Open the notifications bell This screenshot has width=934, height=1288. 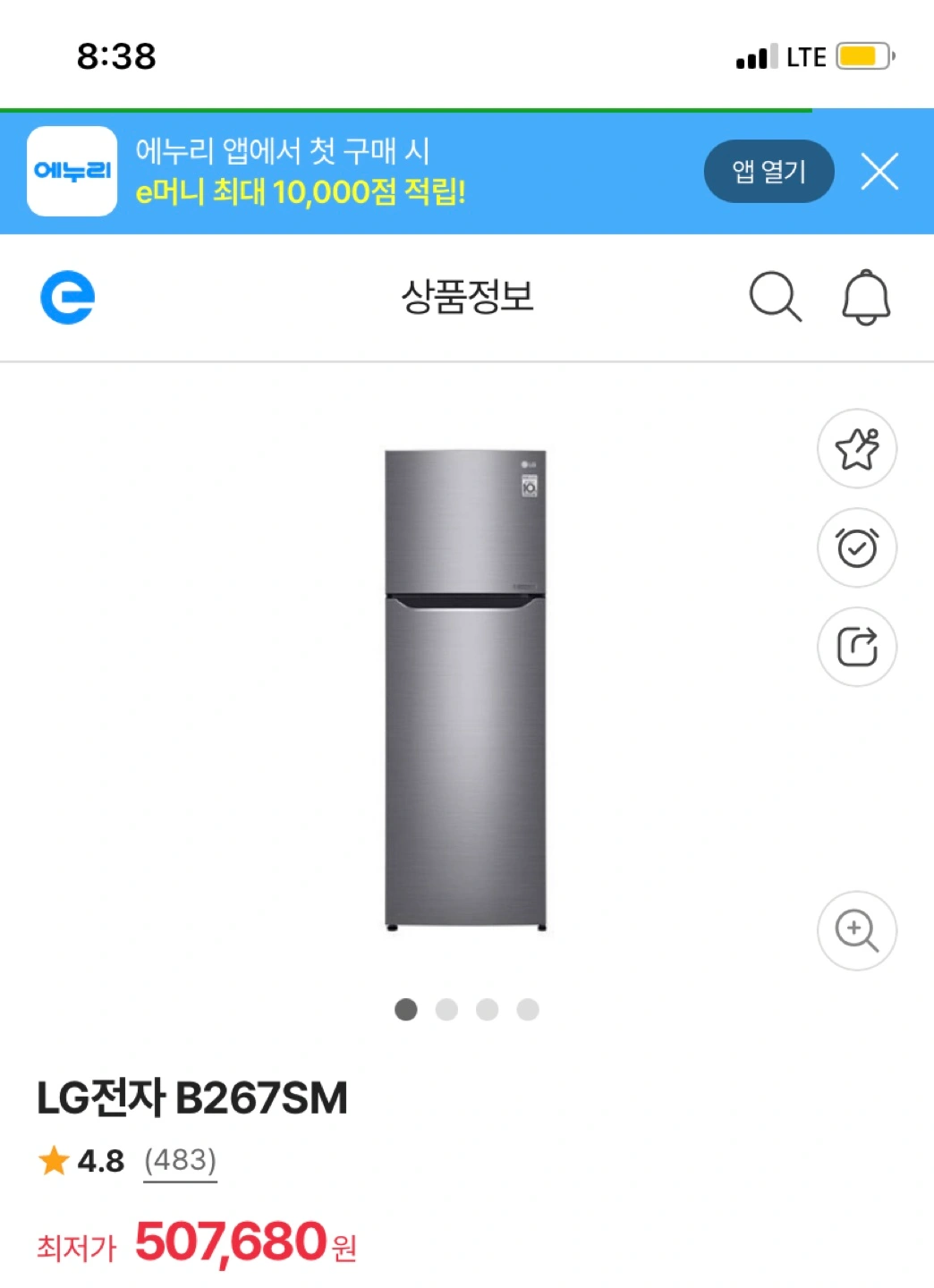tap(866, 296)
